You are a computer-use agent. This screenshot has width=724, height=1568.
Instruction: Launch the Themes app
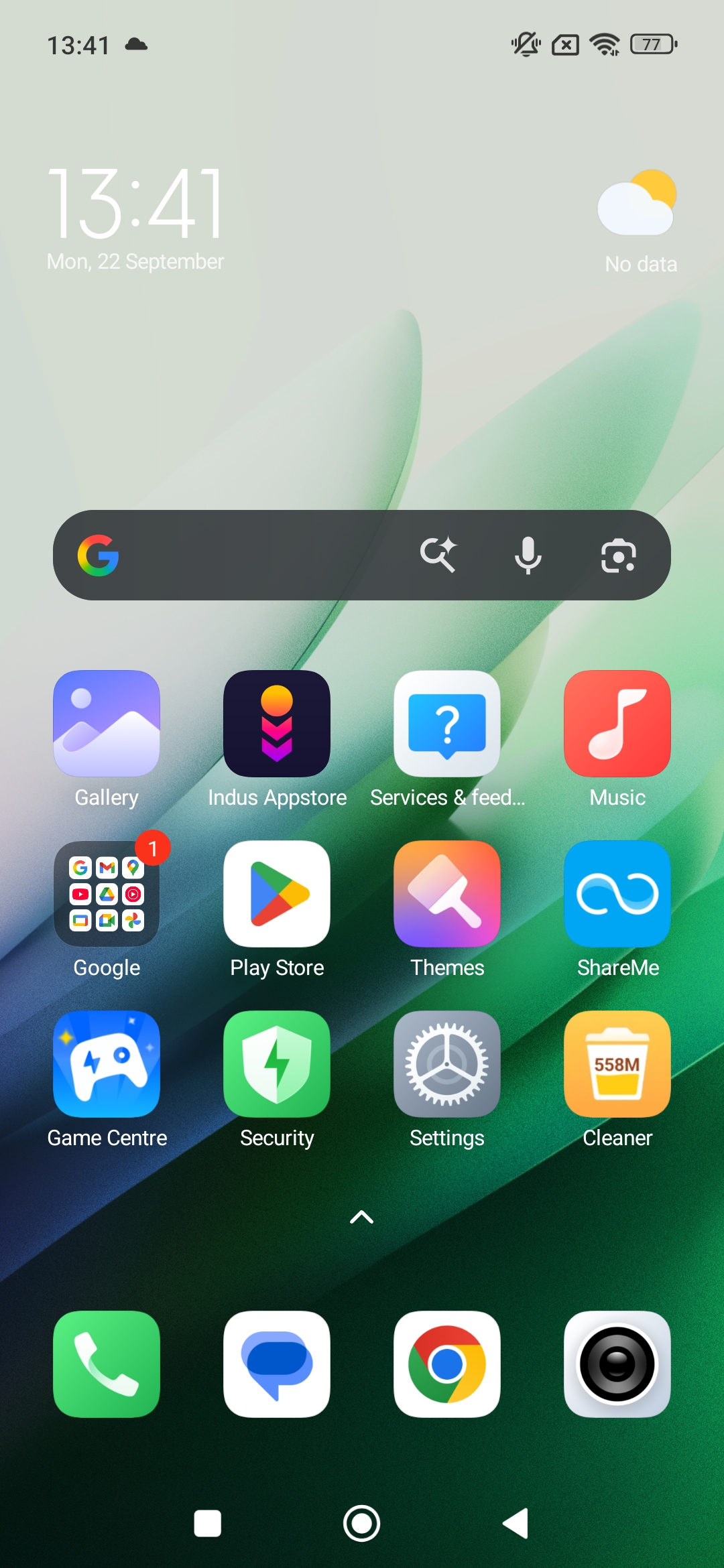click(447, 894)
